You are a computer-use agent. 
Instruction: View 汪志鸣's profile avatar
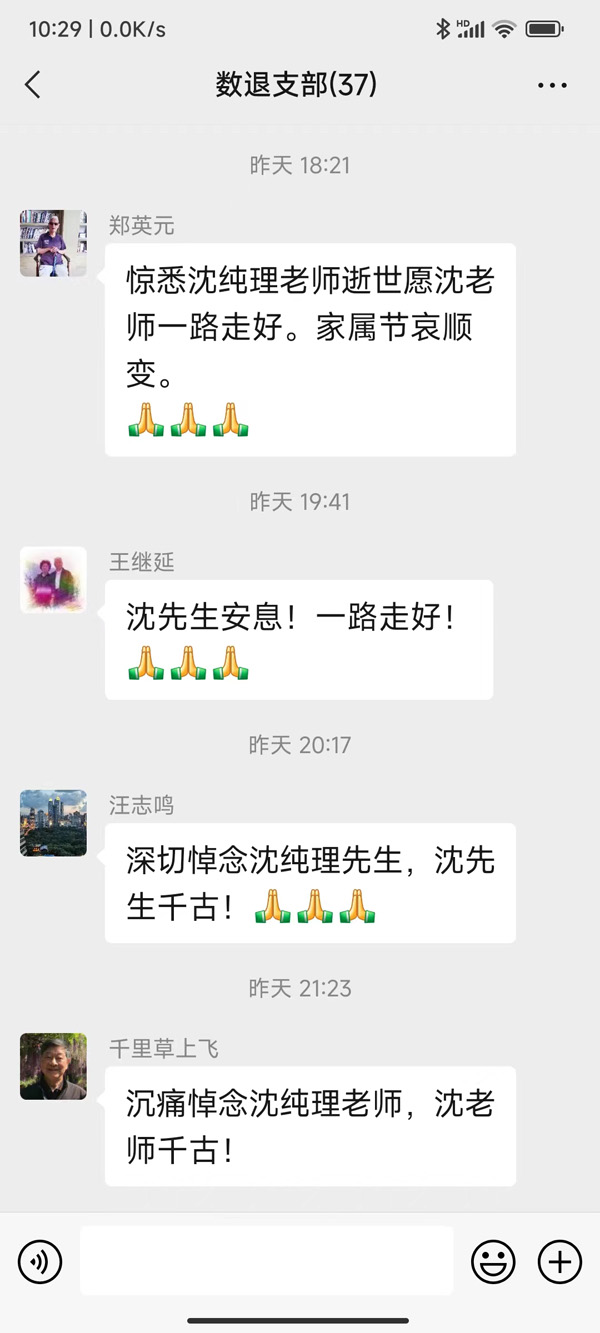pos(53,822)
